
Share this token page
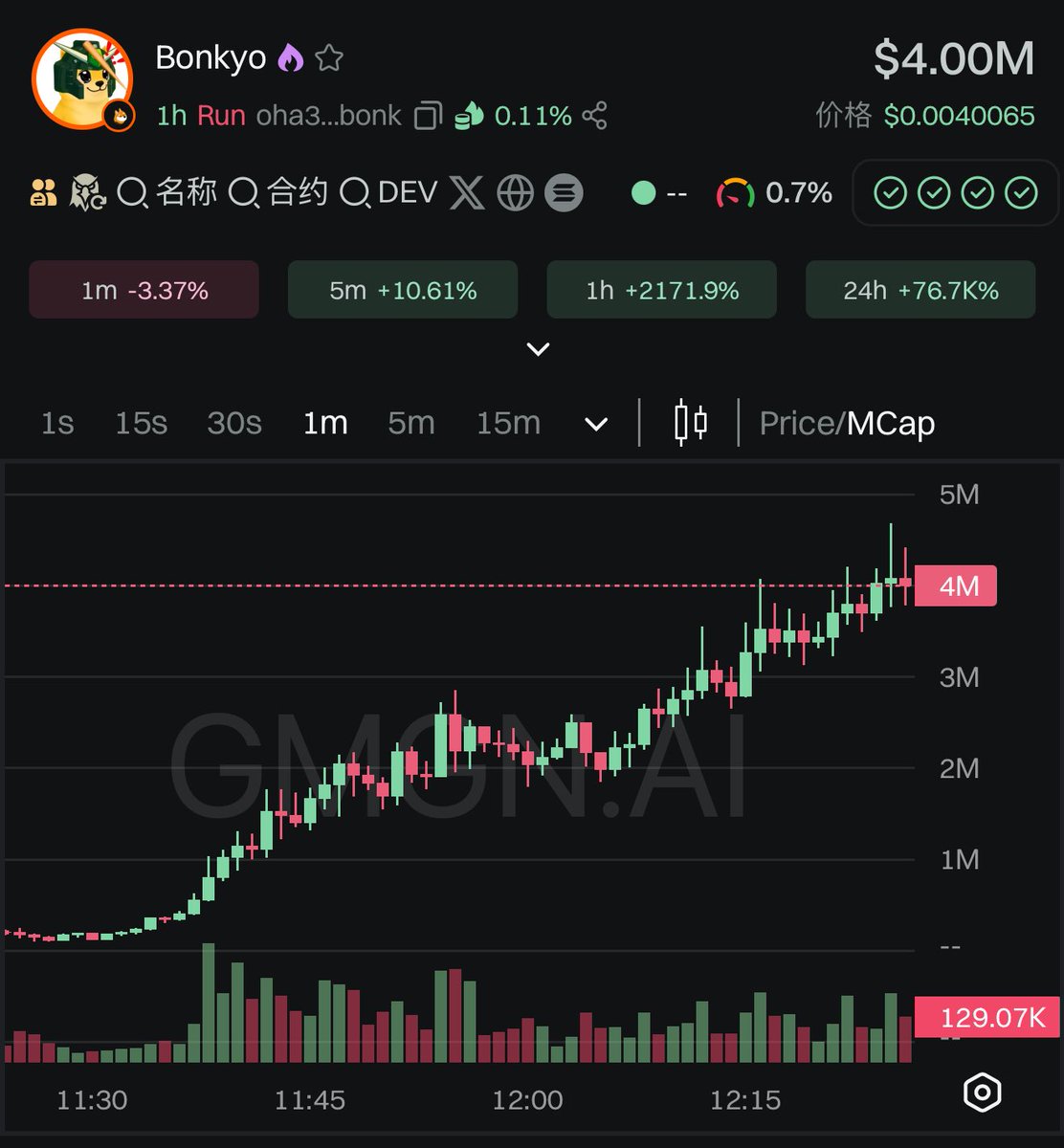595,117
